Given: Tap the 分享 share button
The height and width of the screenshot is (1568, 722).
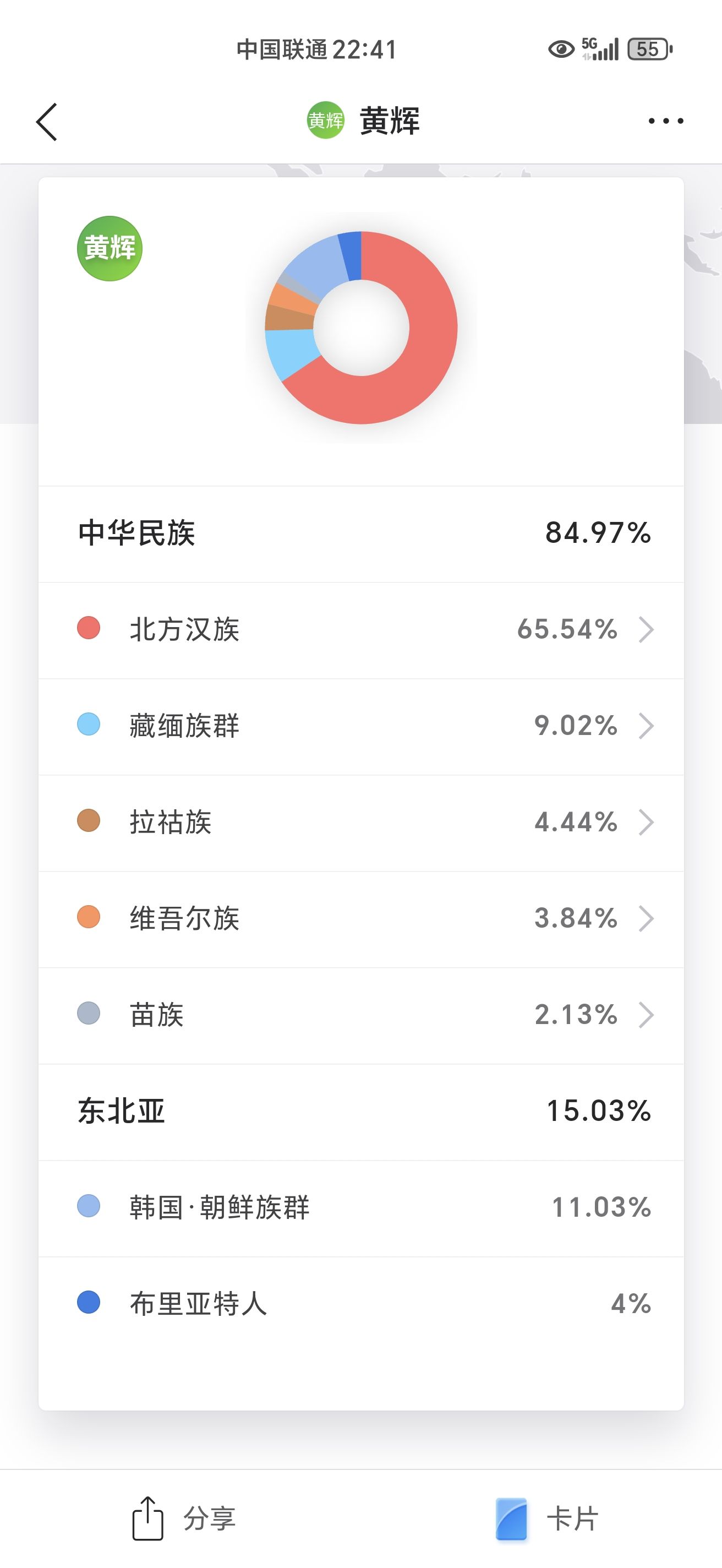Looking at the screenshot, I should [x=184, y=1518].
